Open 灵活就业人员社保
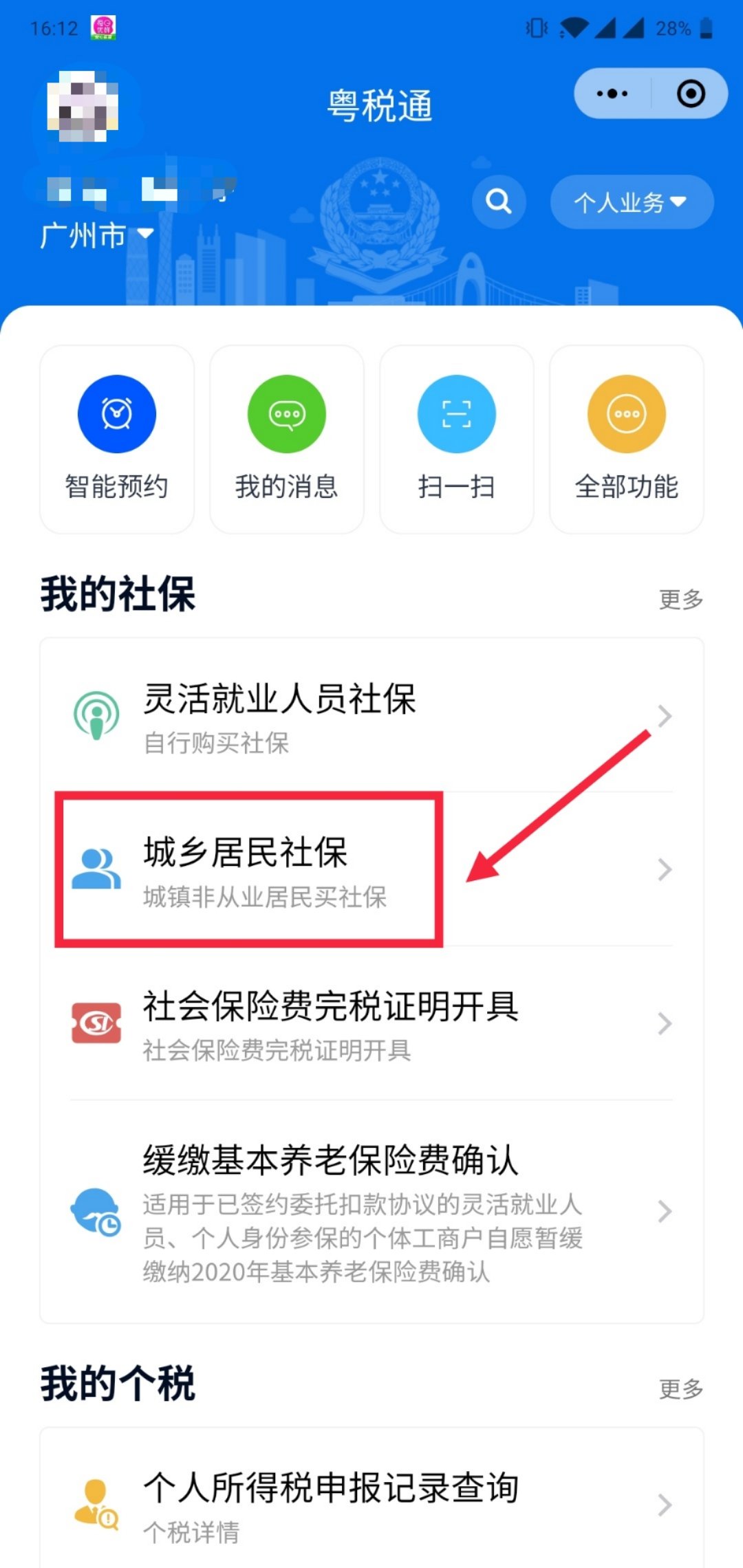This screenshot has height=1568, width=743. pos(371,716)
